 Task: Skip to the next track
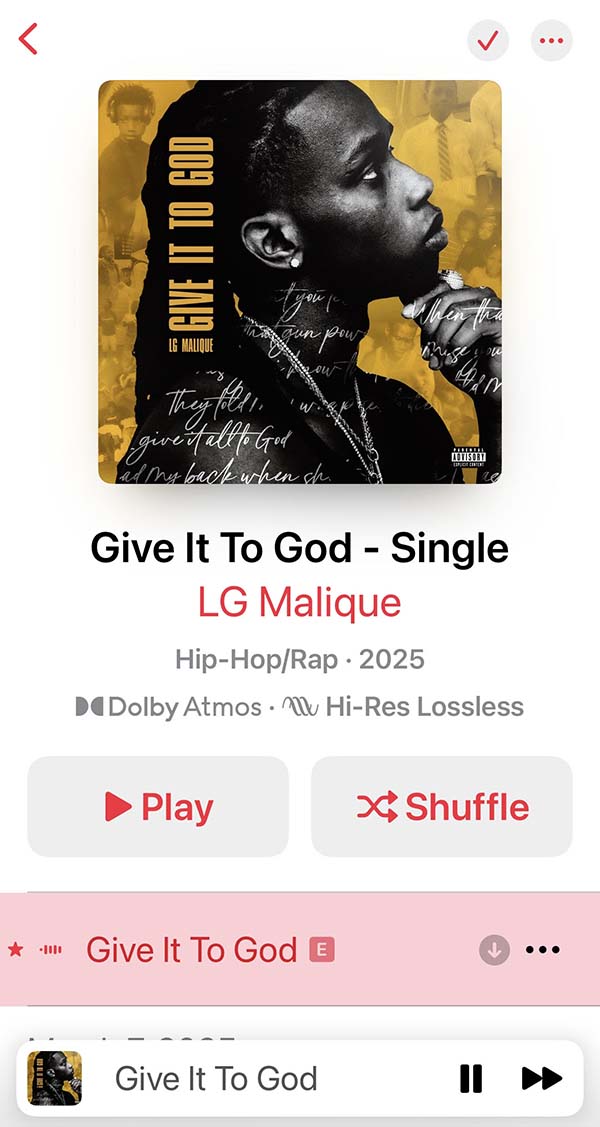coord(541,1078)
